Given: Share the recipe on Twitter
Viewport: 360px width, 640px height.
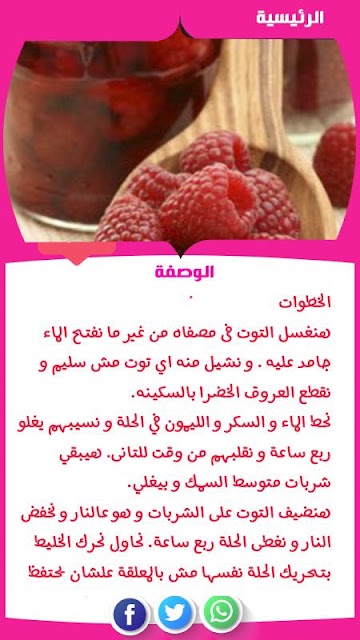Looking at the screenshot, I should coord(176,613).
